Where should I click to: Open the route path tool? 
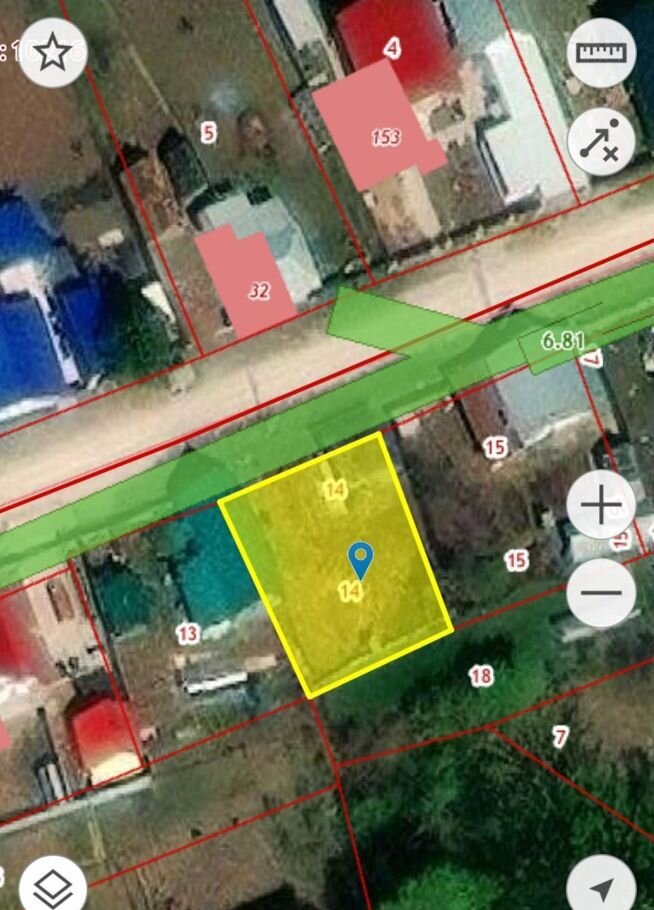(x=601, y=144)
